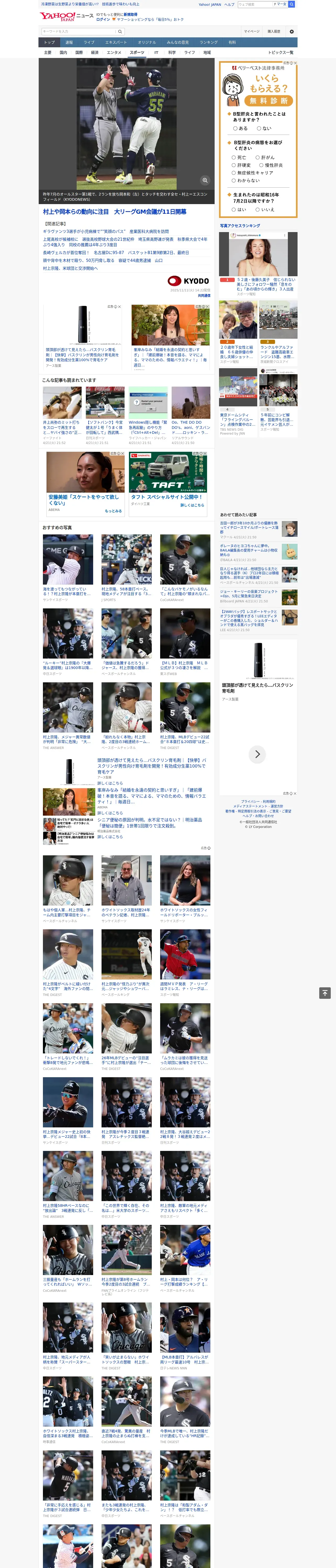336x1568 pixels.
Task: Open headline about 大リーグGM会議
Action: coord(115,212)
